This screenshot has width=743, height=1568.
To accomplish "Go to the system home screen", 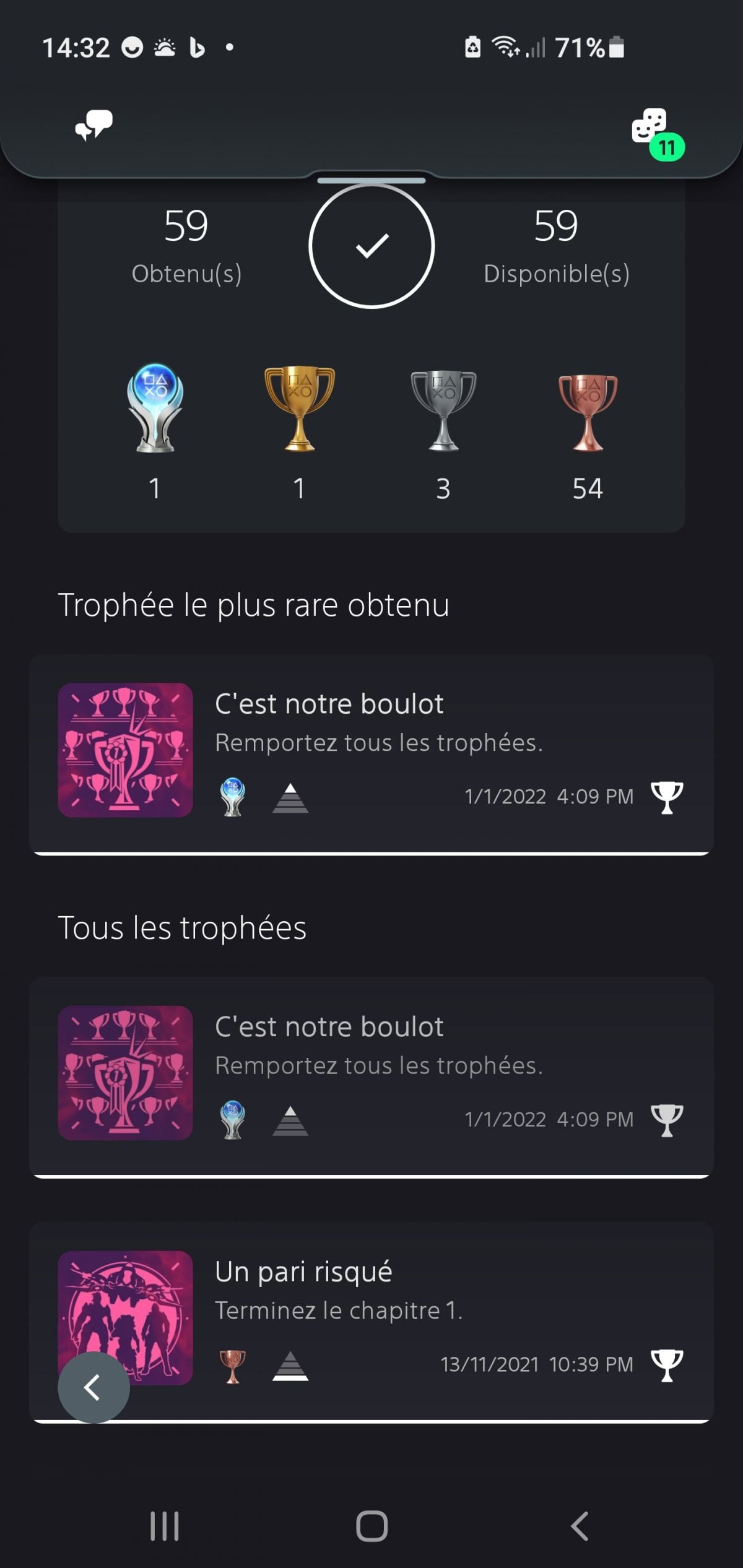I will click(x=371, y=1526).
